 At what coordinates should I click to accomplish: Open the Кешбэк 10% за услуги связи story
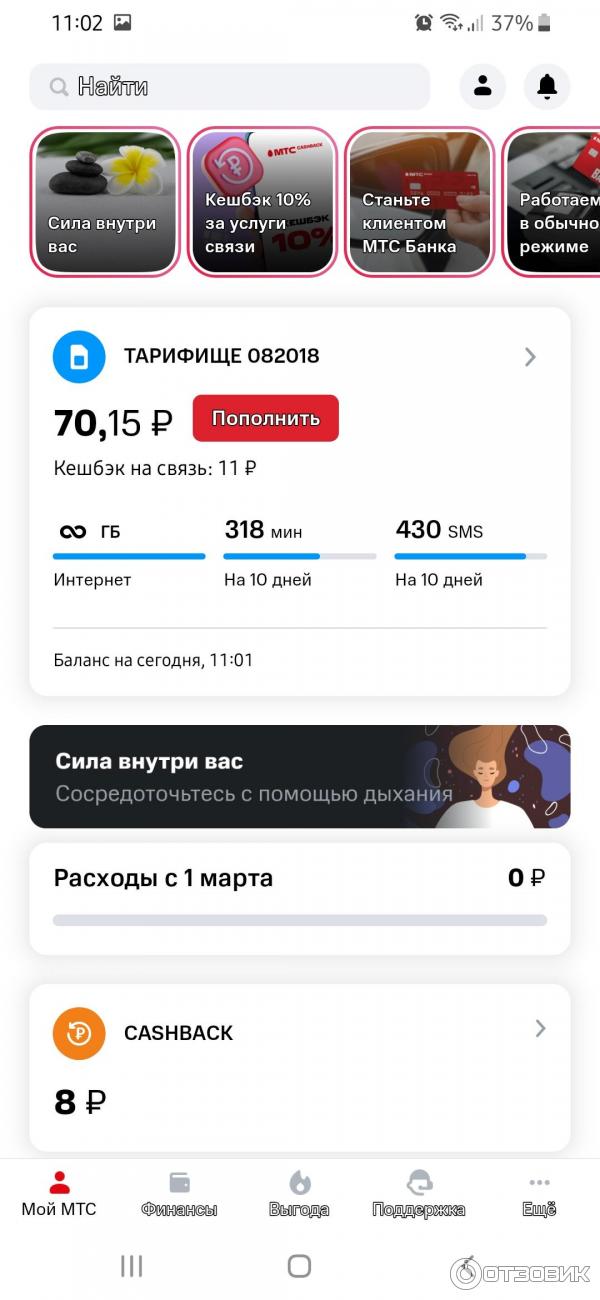(x=262, y=203)
